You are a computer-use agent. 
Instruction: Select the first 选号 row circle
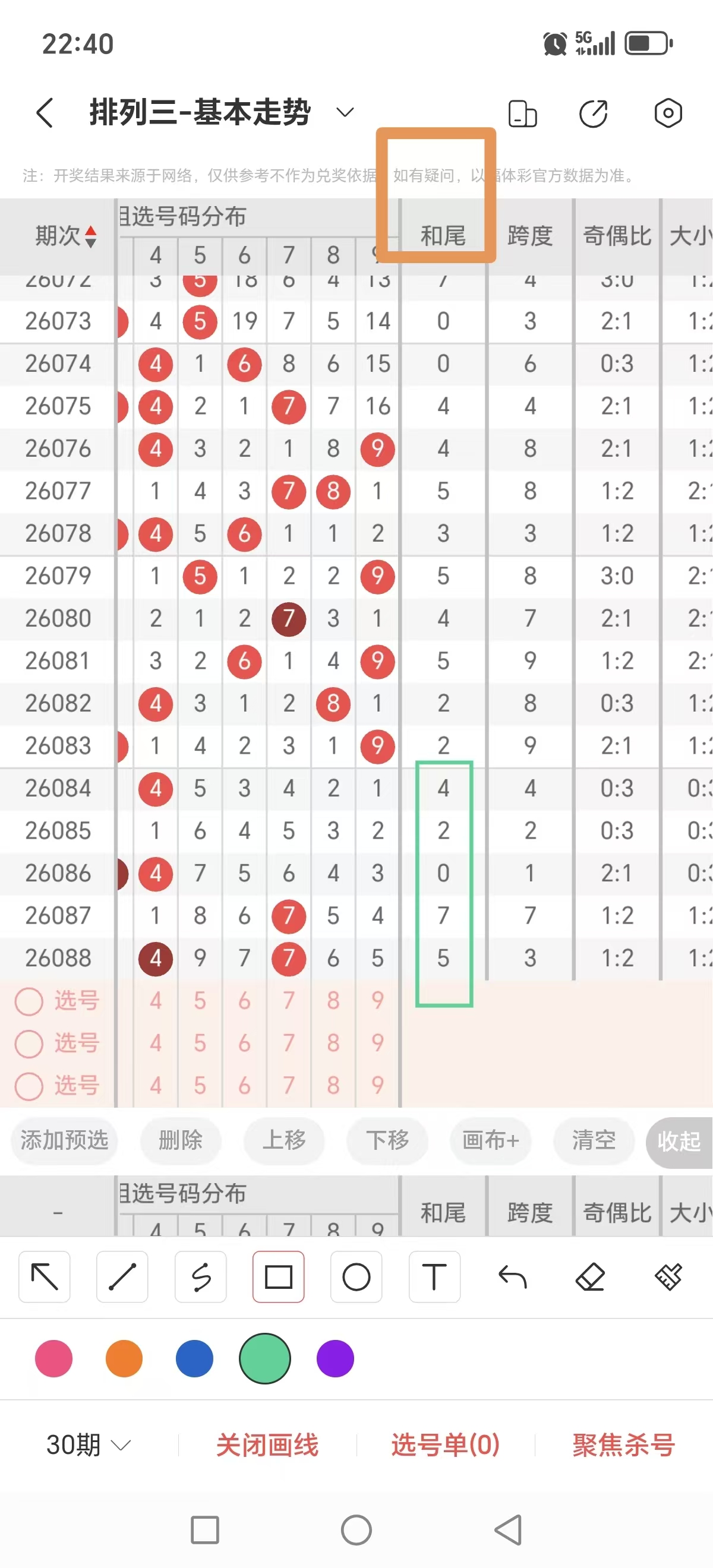(x=29, y=1001)
